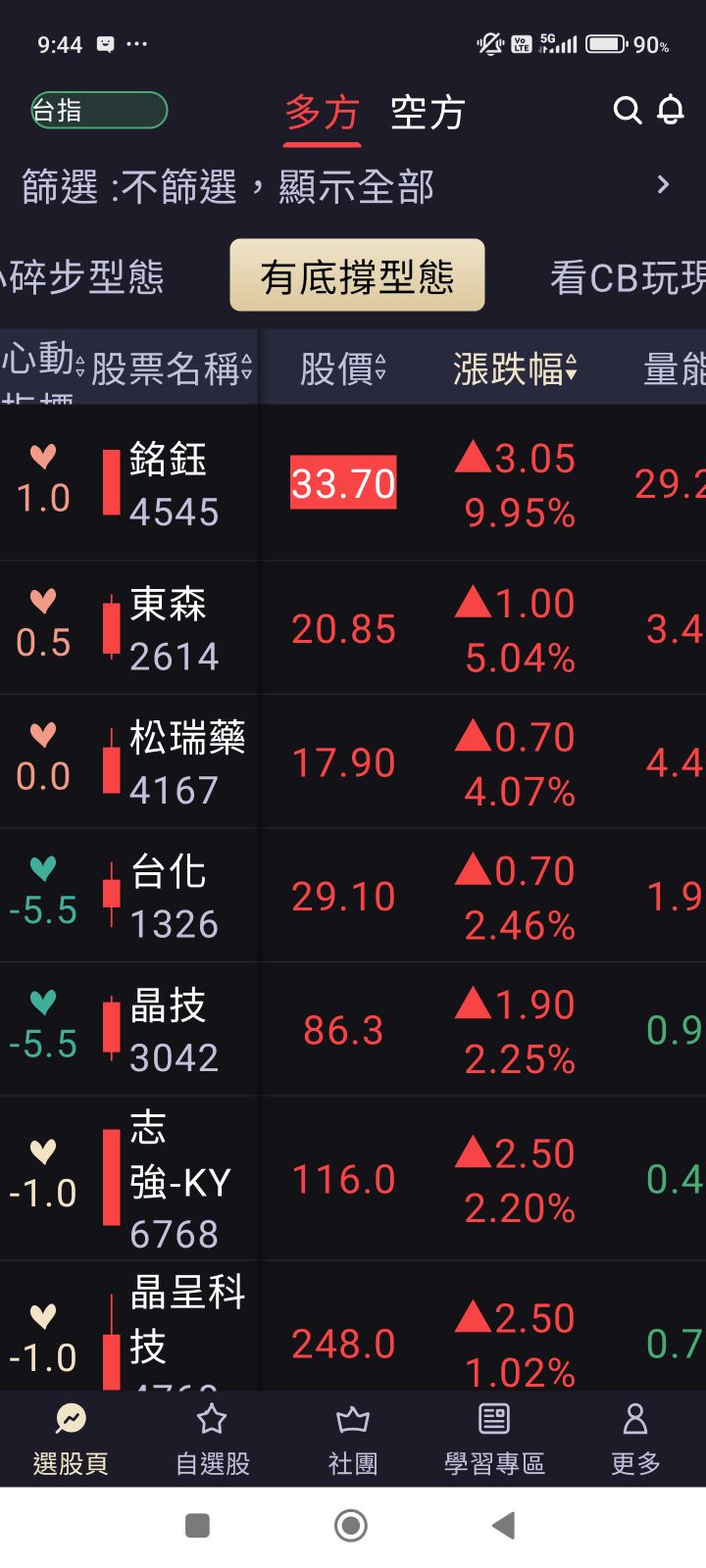Viewport: 706px width, 1568px height.
Task: Select the 多方 tab
Action: click(322, 114)
